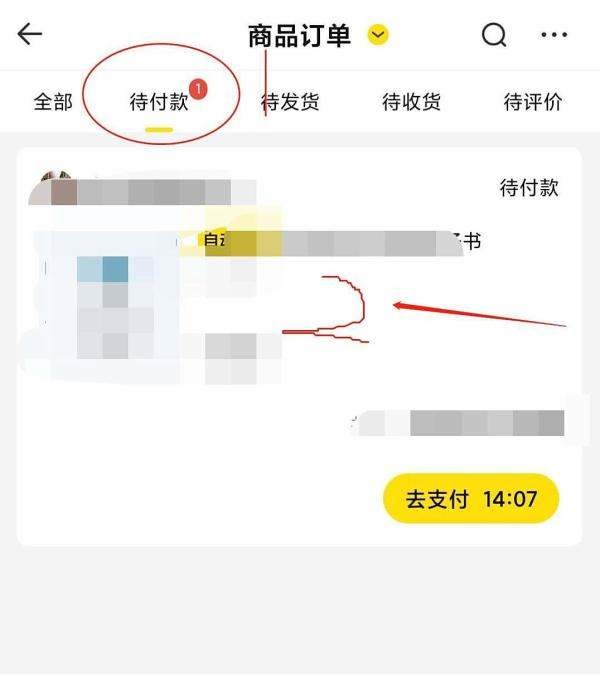
Task: Switch to the 待发货 tab
Action: 290,102
